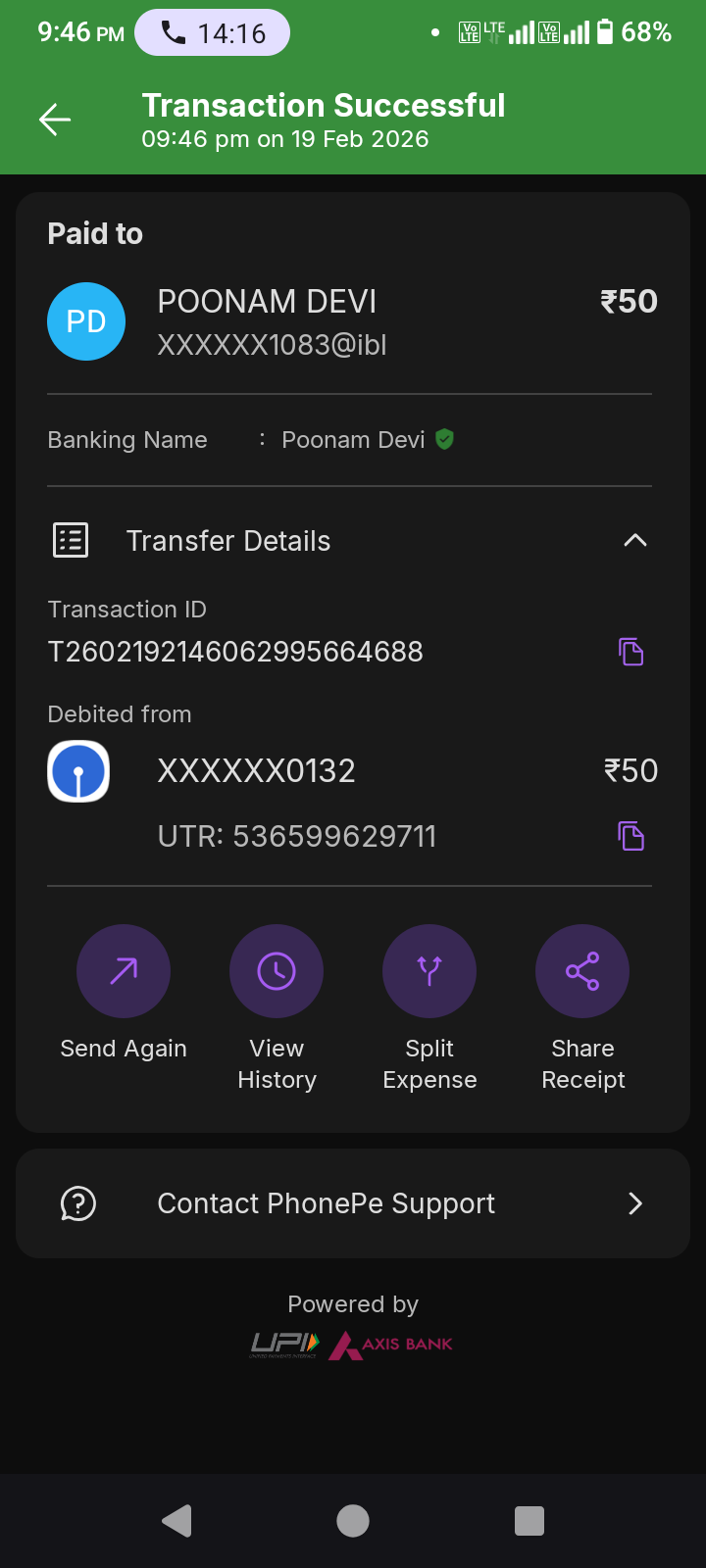The height and width of the screenshot is (1568, 706).
Task: Copy the UTR number
Action: point(630,836)
